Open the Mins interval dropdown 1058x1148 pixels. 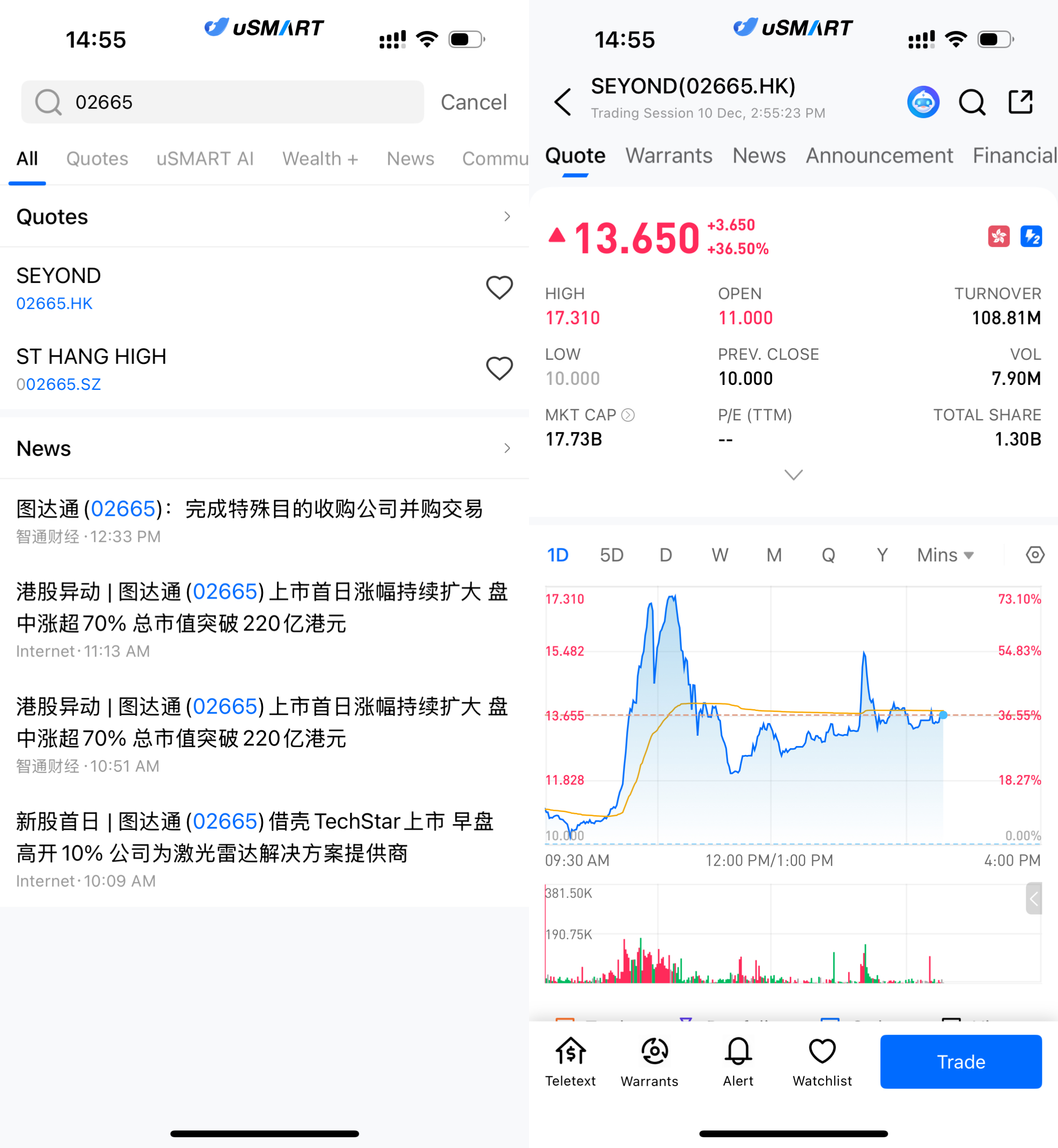[x=944, y=554]
